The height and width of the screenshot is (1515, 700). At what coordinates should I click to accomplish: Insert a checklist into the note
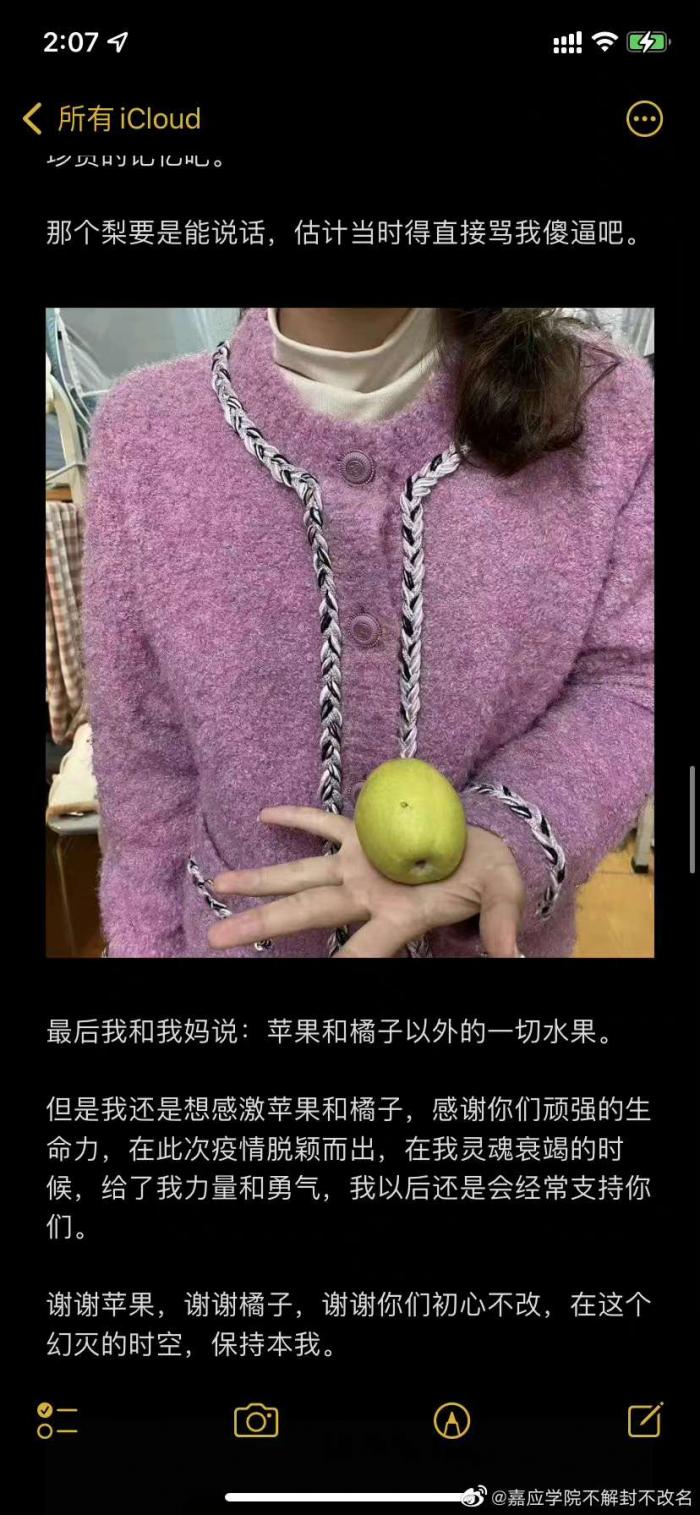click(57, 1420)
